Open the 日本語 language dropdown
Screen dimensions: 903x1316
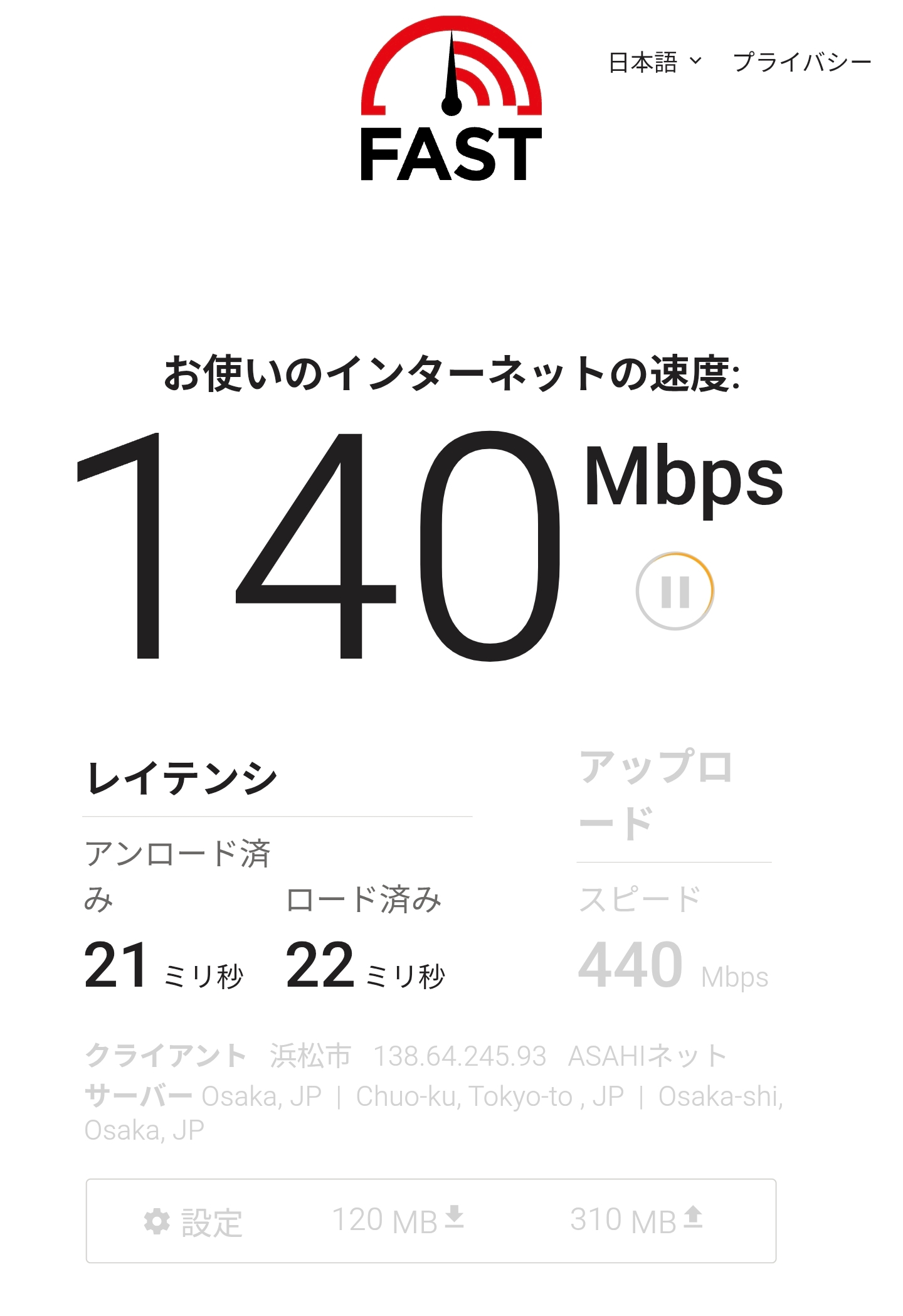click(x=655, y=62)
